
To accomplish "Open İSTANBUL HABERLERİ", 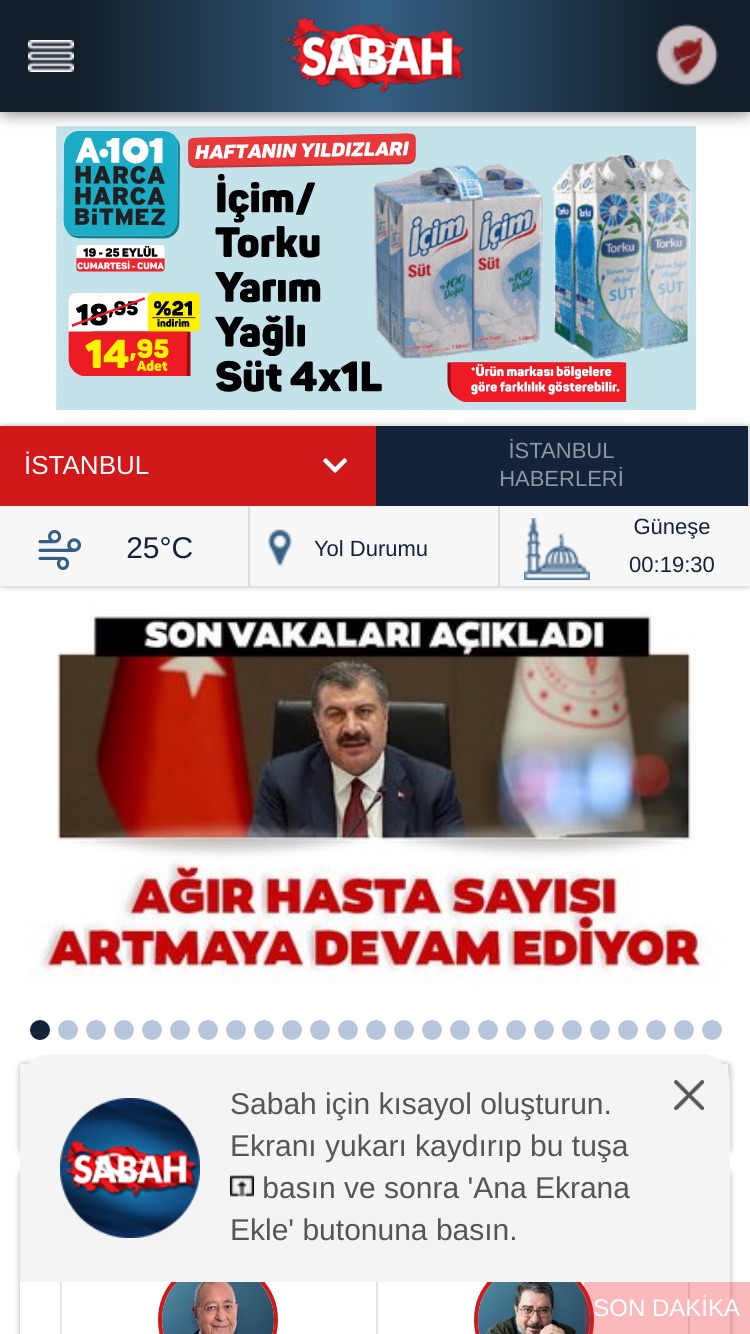I will coord(562,465).
